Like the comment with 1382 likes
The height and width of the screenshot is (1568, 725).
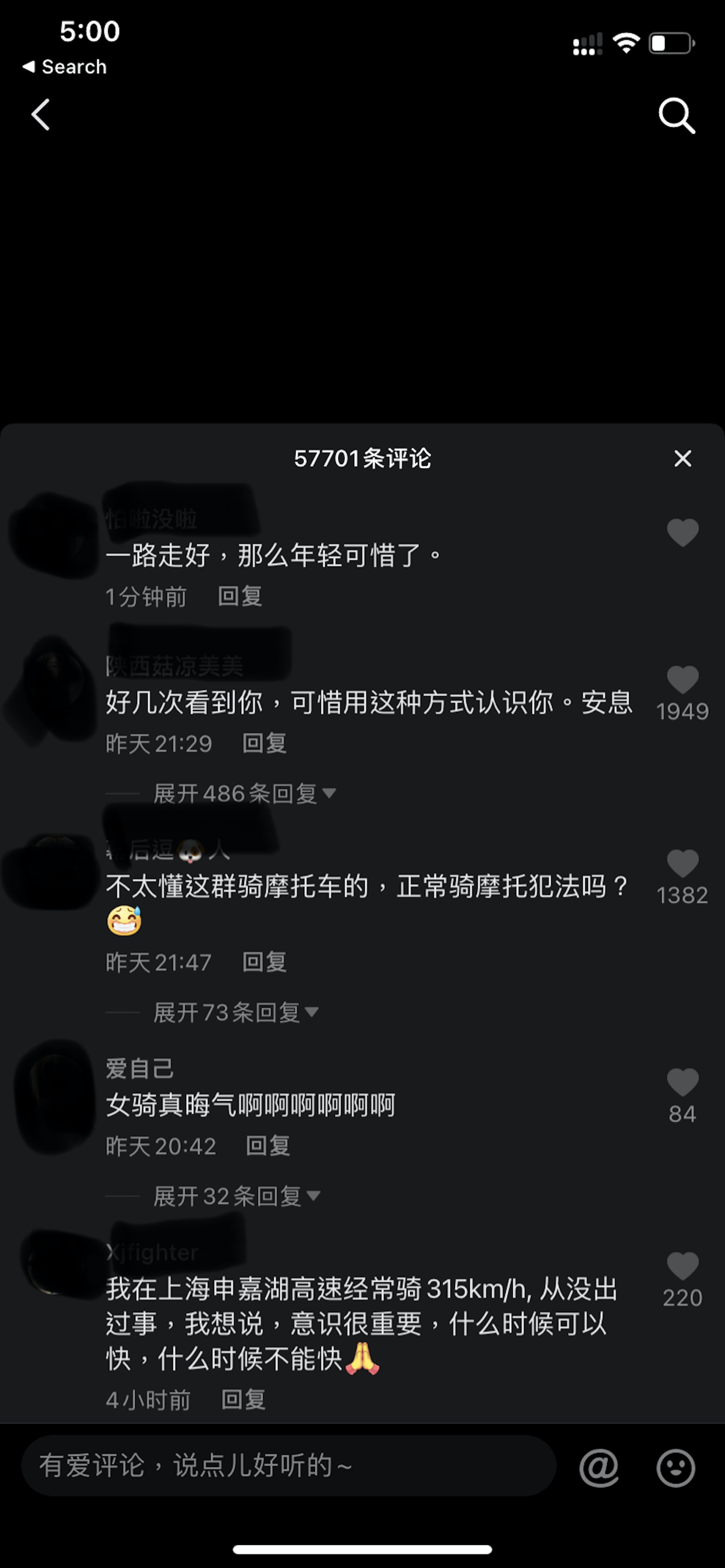click(x=682, y=864)
